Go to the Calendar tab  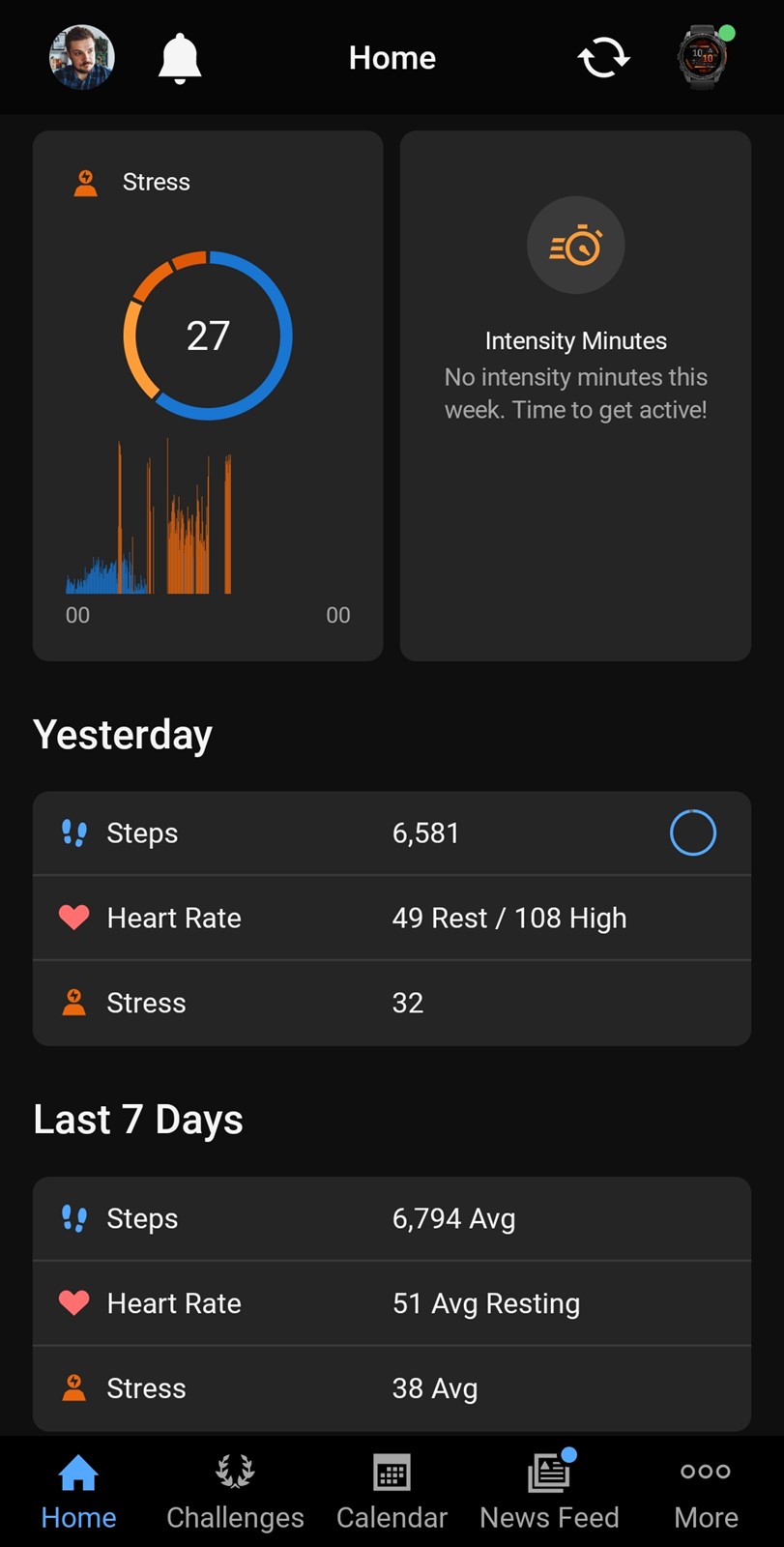coord(392,1492)
